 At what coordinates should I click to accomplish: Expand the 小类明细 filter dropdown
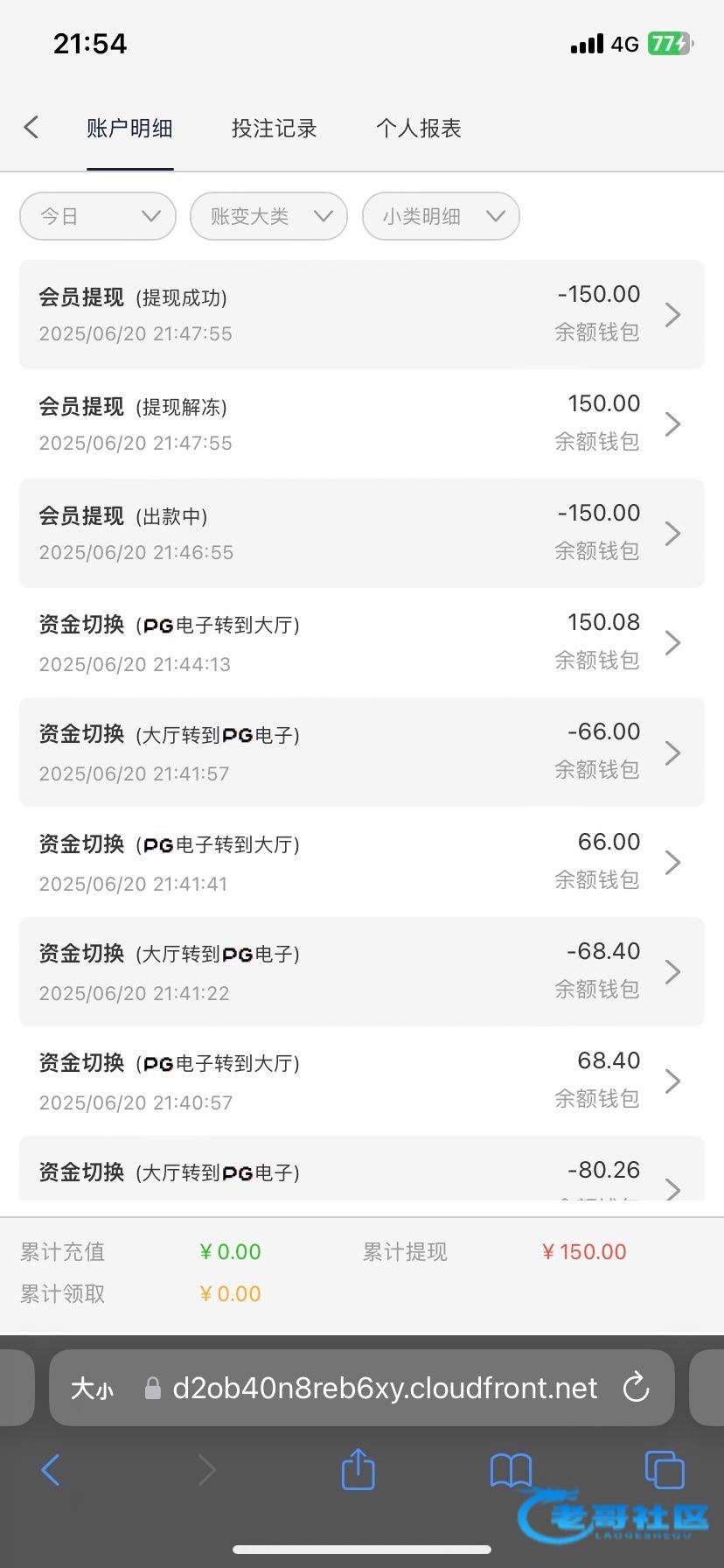pos(441,216)
